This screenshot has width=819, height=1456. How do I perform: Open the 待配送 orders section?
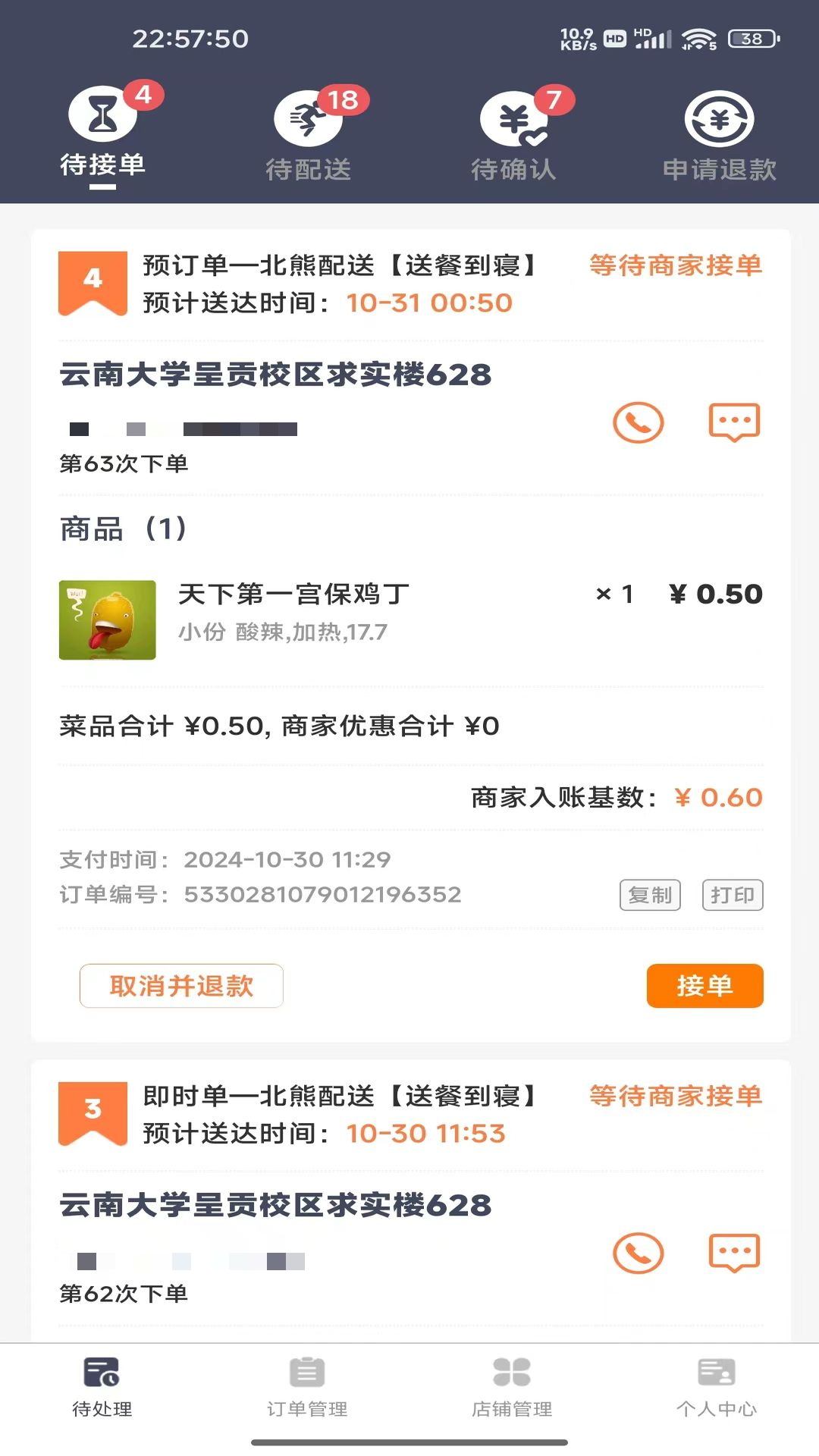pyautogui.click(x=308, y=133)
